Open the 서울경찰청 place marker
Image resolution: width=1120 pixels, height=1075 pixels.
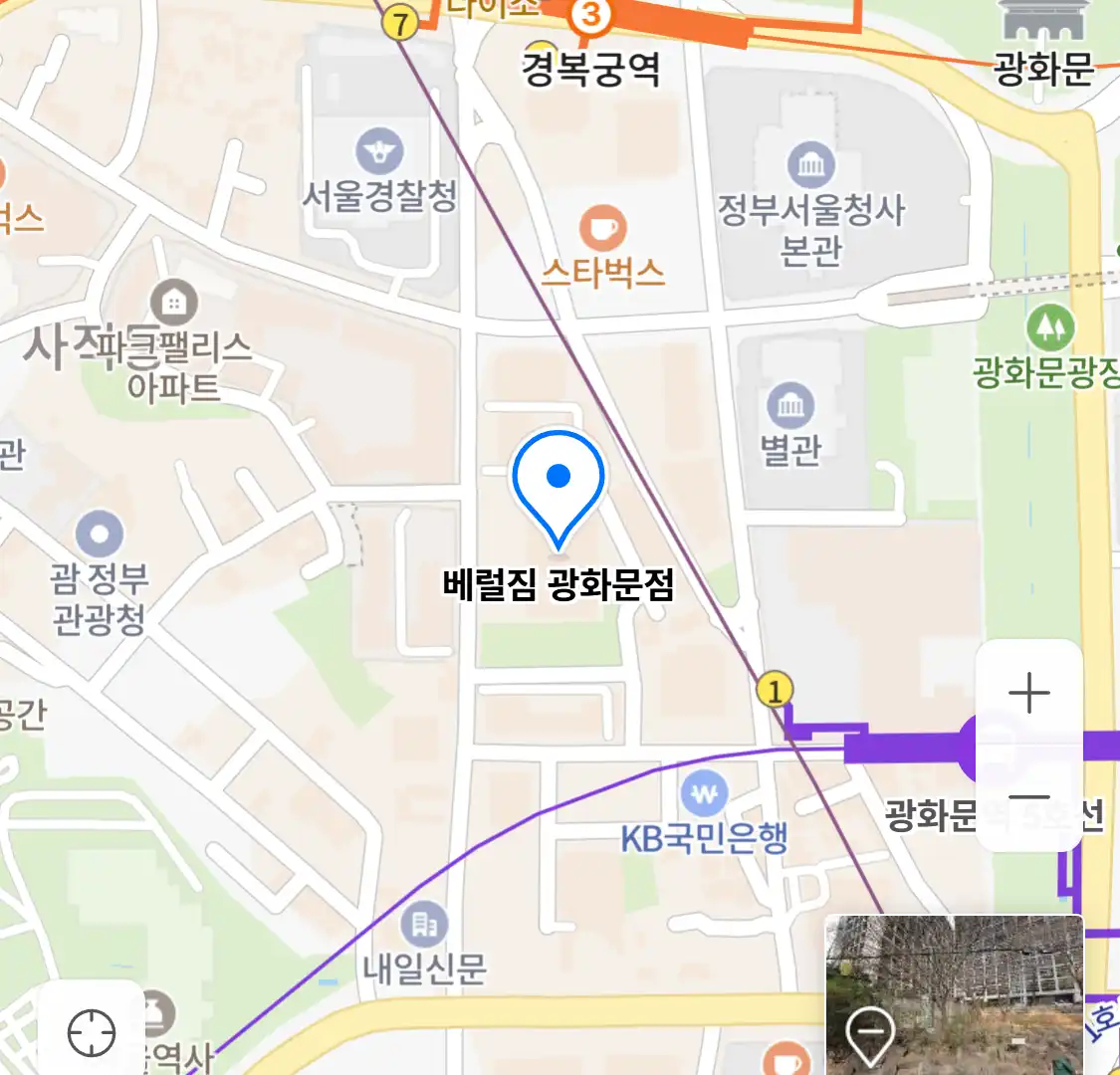tap(379, 153)
